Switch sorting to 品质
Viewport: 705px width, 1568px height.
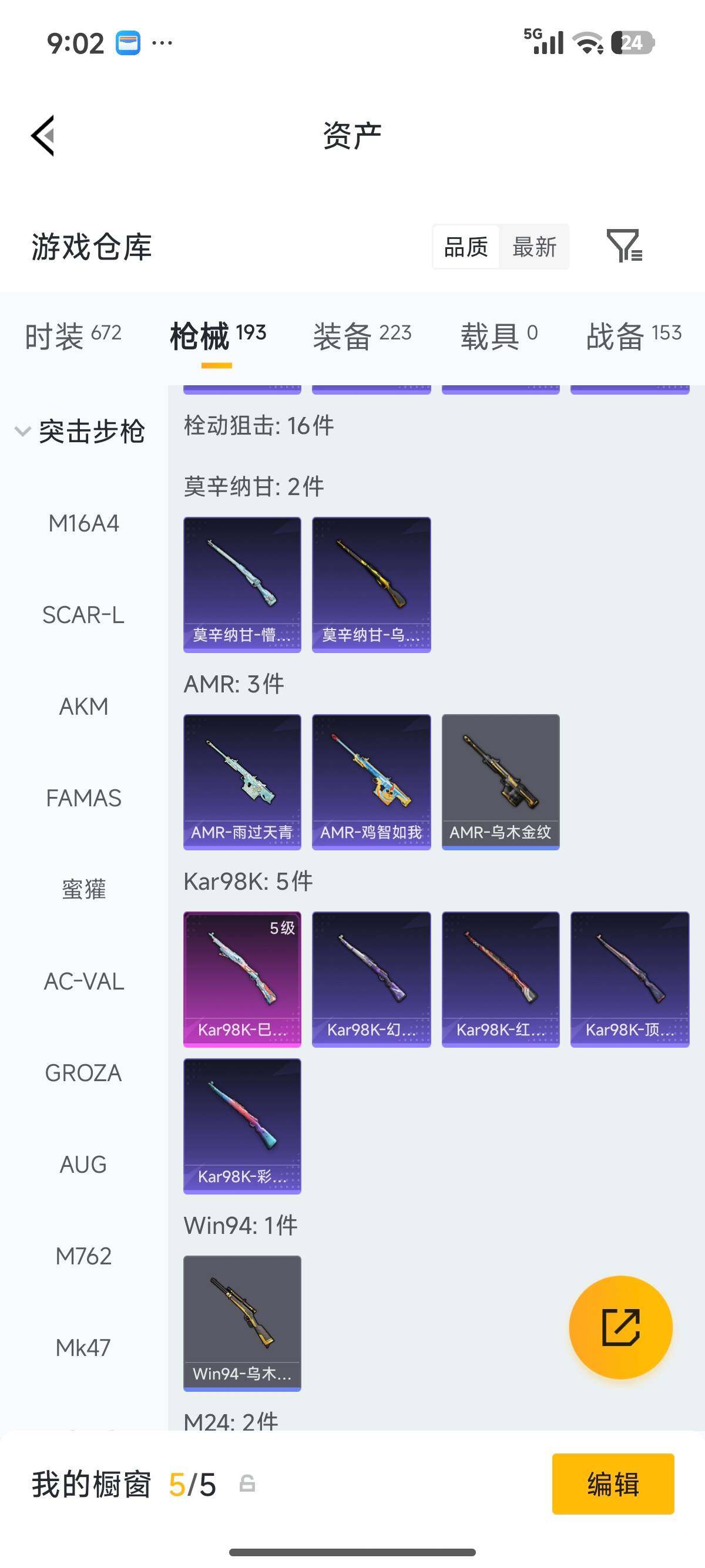[x=465, y=247]
